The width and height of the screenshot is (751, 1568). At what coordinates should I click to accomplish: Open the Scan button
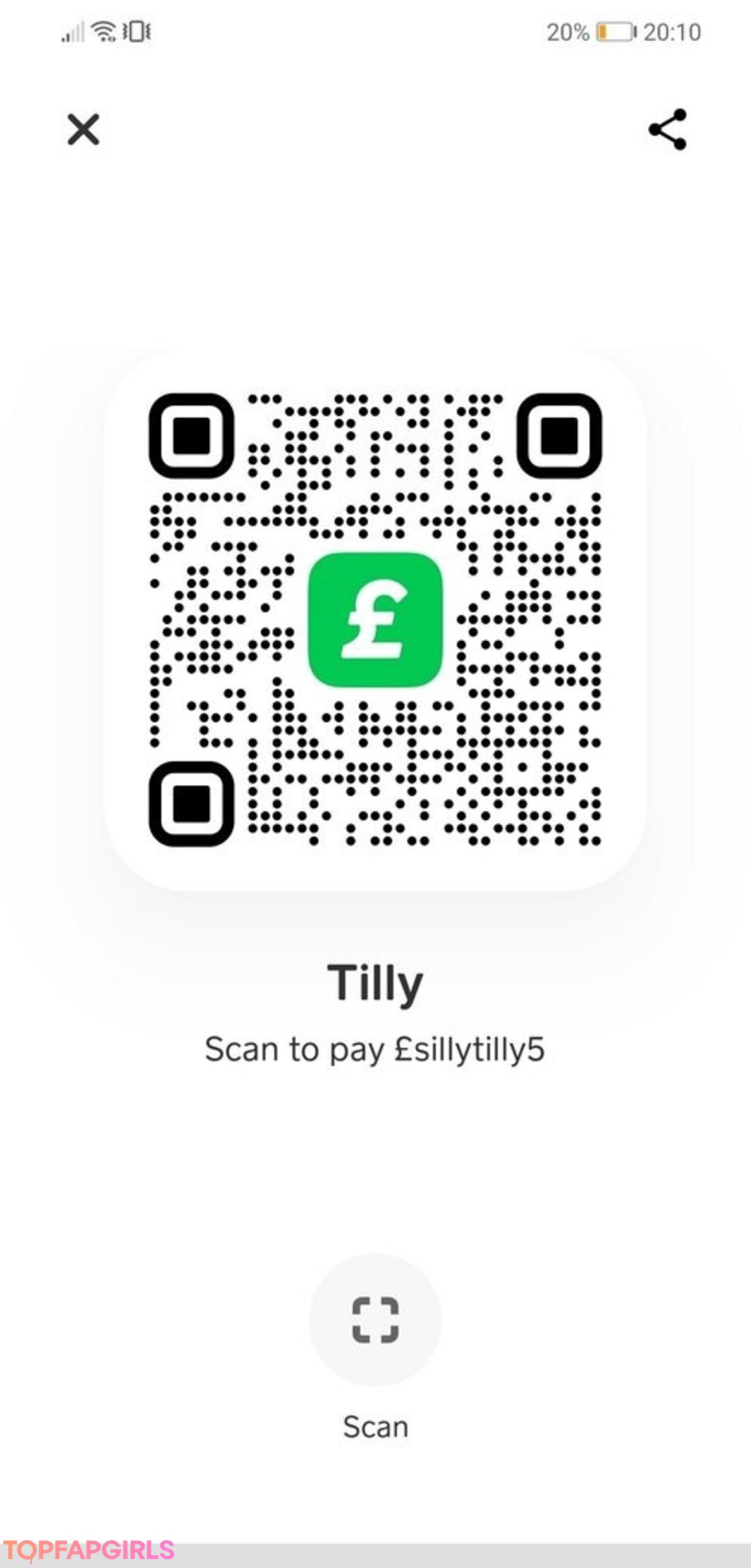click(x=375, y=1320)
